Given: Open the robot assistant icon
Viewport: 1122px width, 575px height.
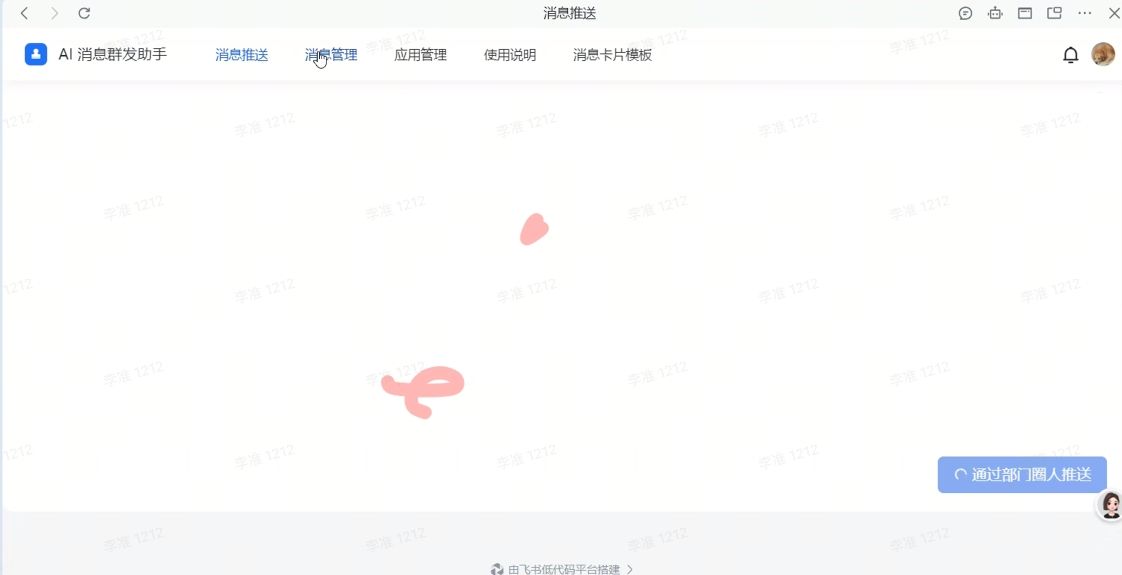Looking at the screenshot, I should (x=995, y=13).
